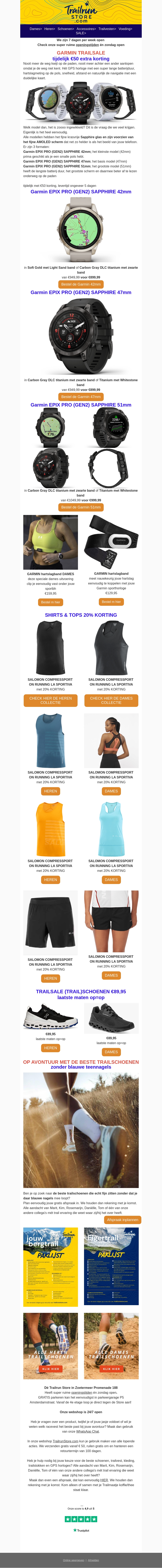Order the Garmin 42mm watch

(81, 284)
